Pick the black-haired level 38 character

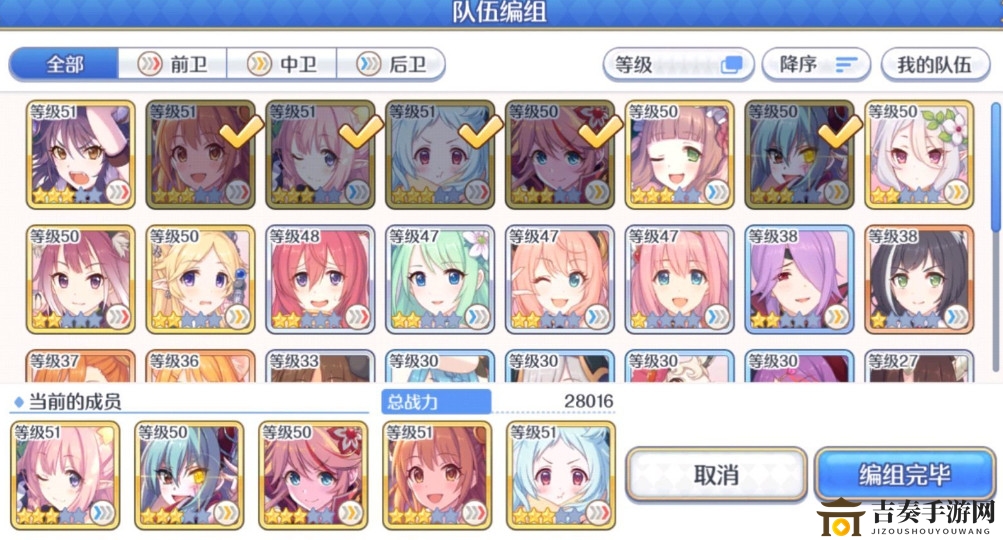pos(919,278)
